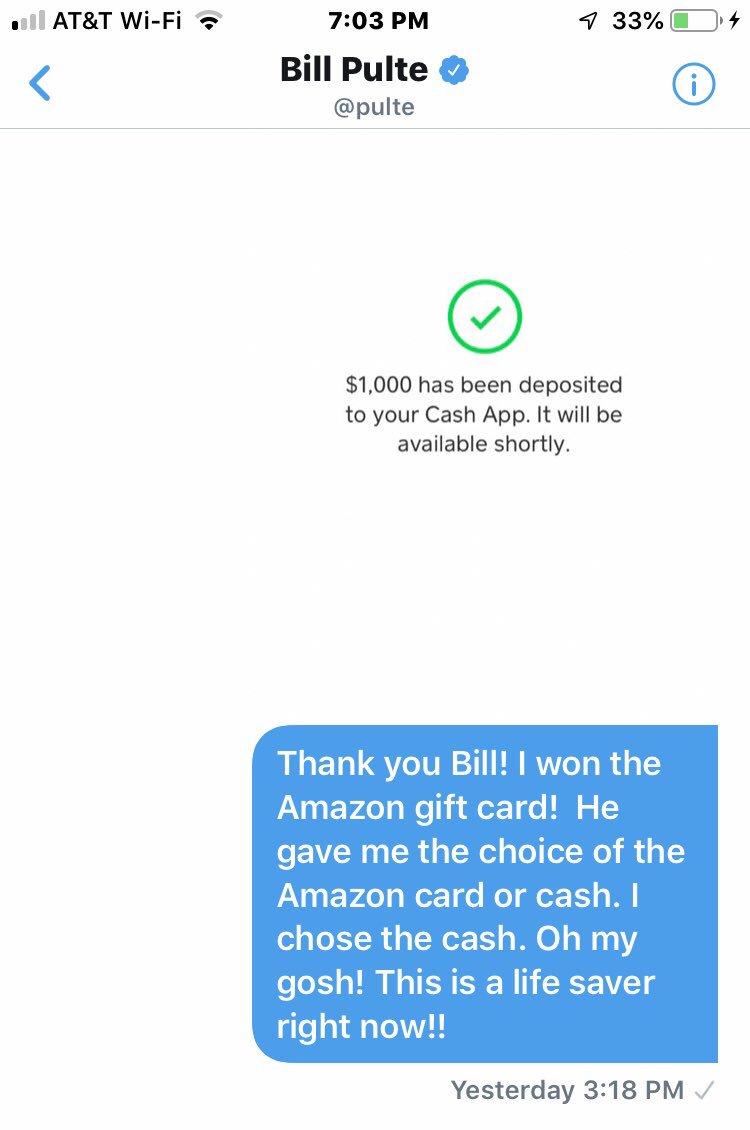Open the conversation info button
Viewport: 750px width, 1130px height.
click(x=692, y=85)
